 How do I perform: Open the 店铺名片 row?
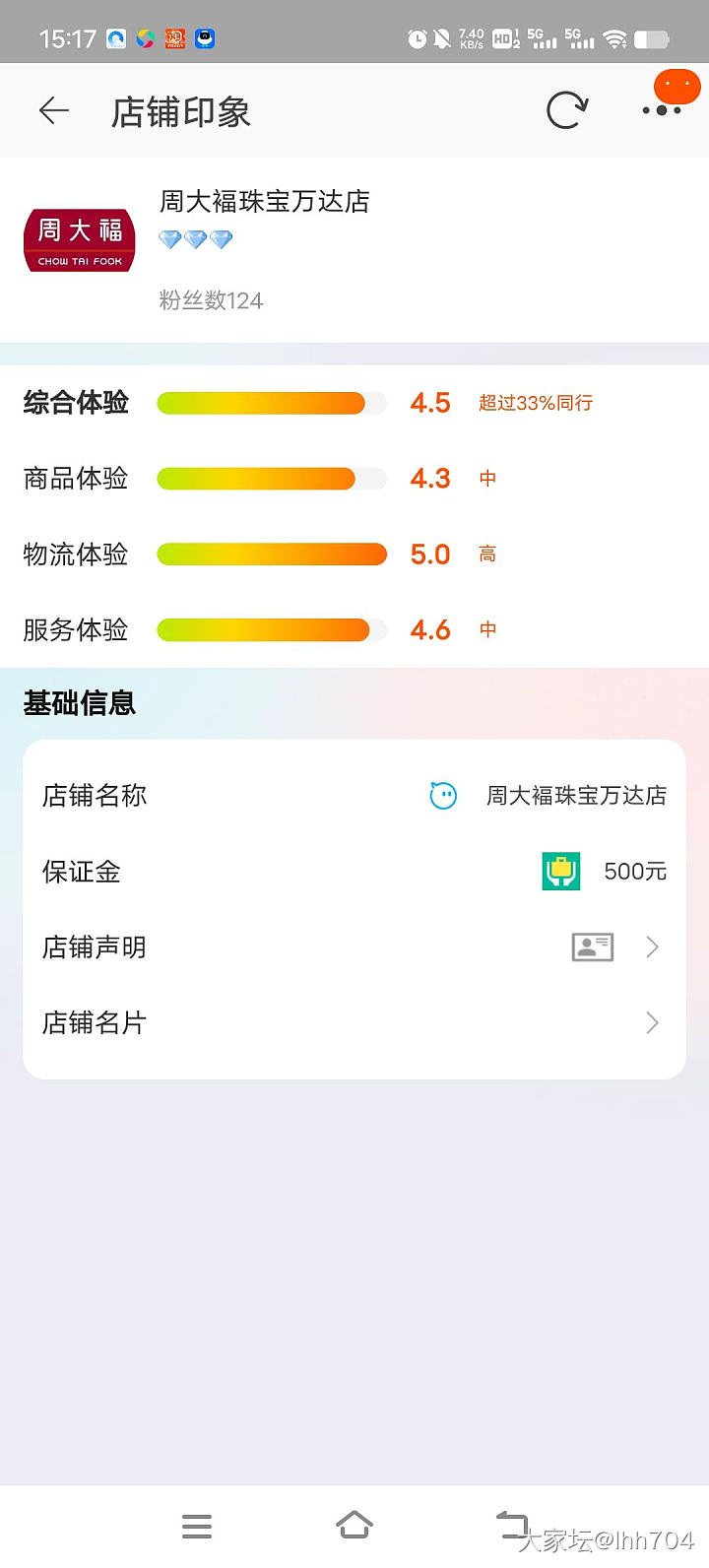[x=354, y=1023]
